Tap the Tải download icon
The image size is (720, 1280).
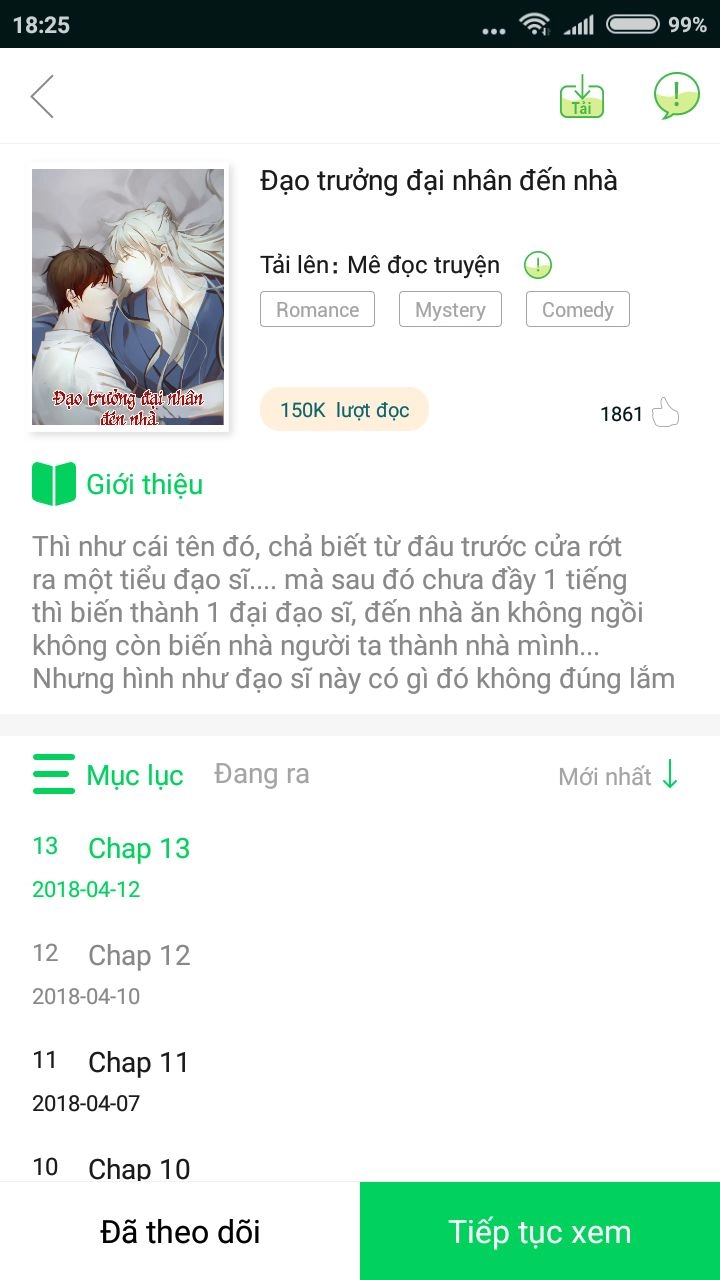tap(582, 97)
